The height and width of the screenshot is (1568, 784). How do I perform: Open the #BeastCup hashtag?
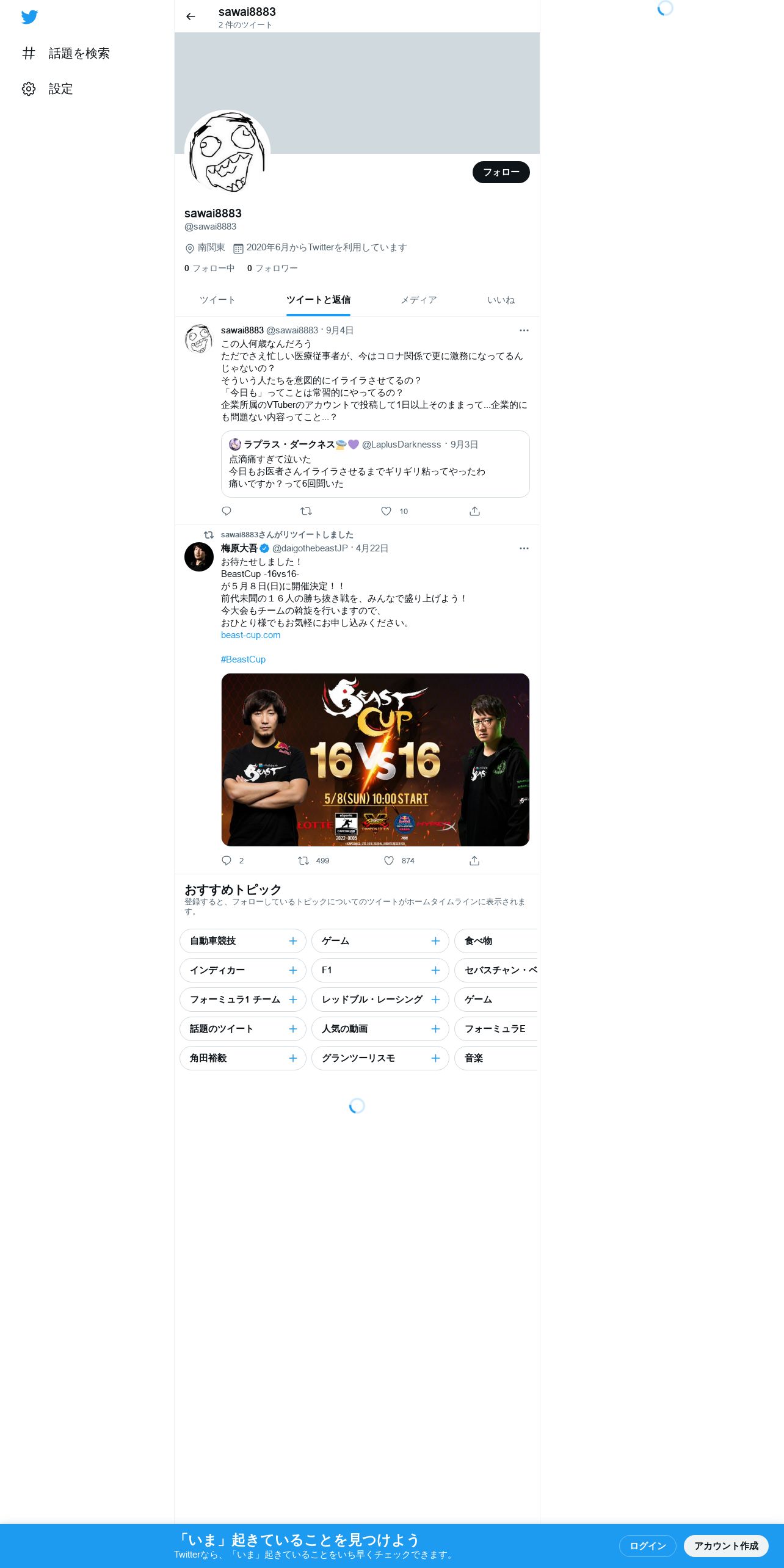[x=243, y=659]
